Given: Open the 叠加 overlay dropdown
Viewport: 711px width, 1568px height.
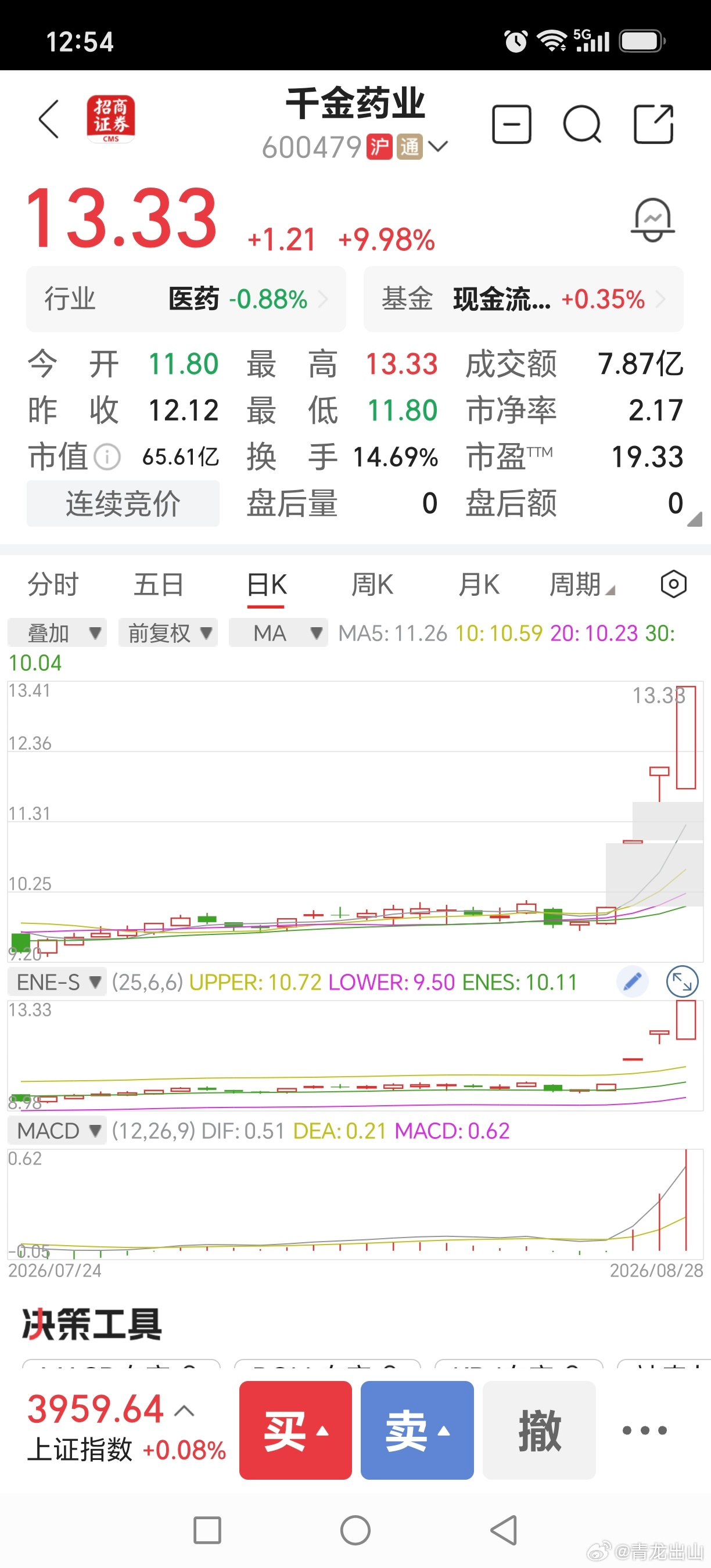Looking at the screenshot, I should [x=58, y=633].
